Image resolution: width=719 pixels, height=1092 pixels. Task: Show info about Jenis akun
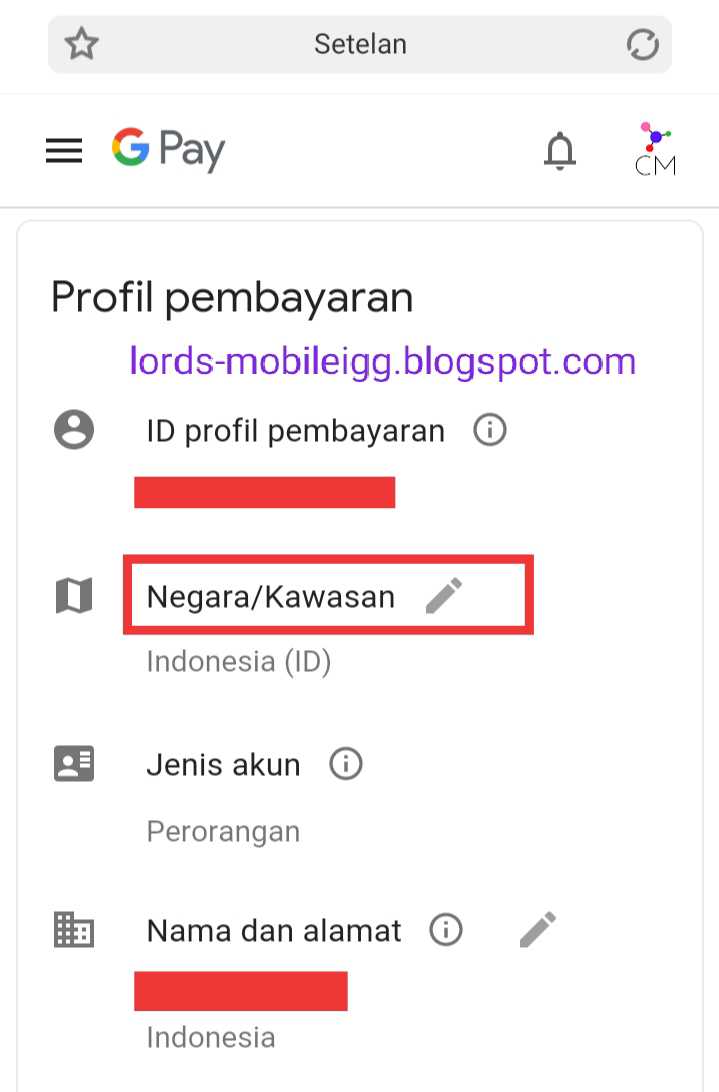pos(346,763)
